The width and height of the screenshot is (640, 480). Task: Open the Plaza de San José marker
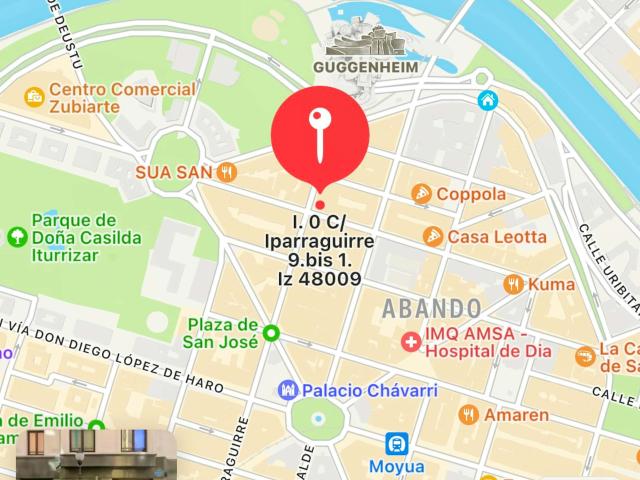click(x=271, y=332)
